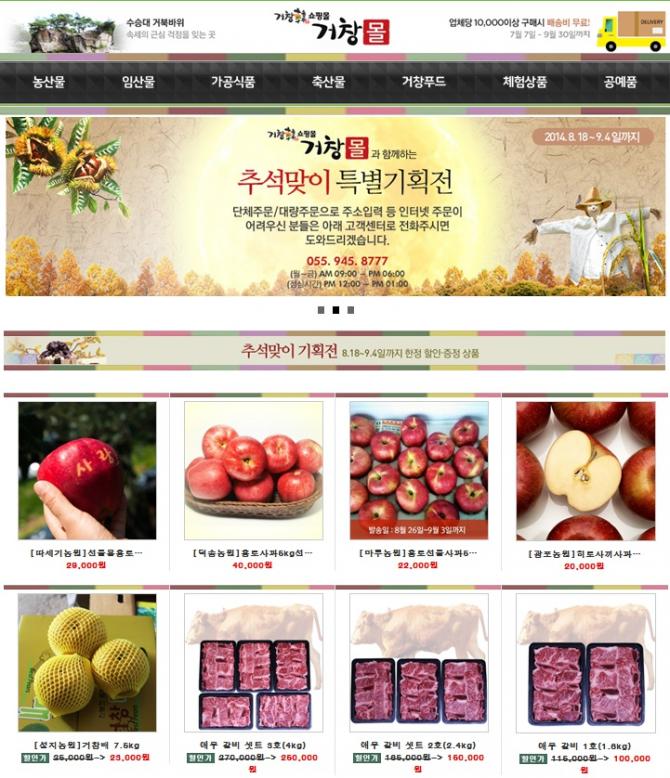The image size is (670, 778).
Task: Open the 농산물 category
Action: coord(49,82)
